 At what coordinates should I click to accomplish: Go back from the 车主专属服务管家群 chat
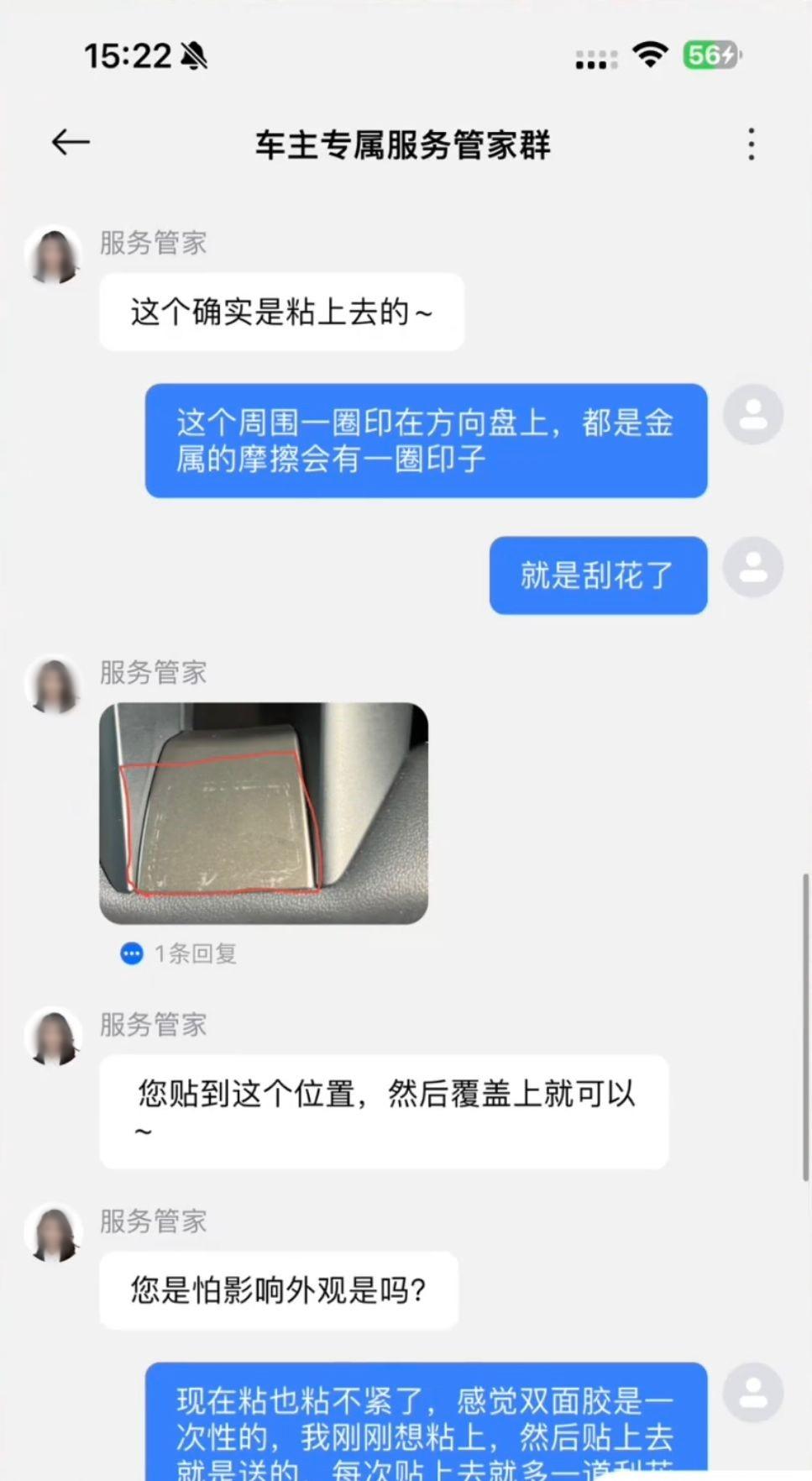[71, 143]
